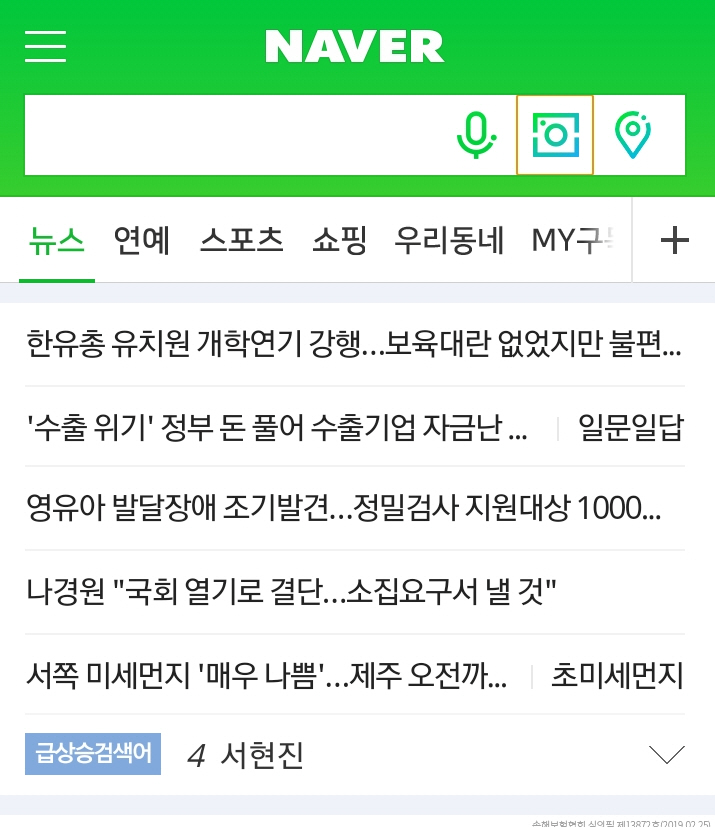Start voice search with the microphone

coord(477,135)
